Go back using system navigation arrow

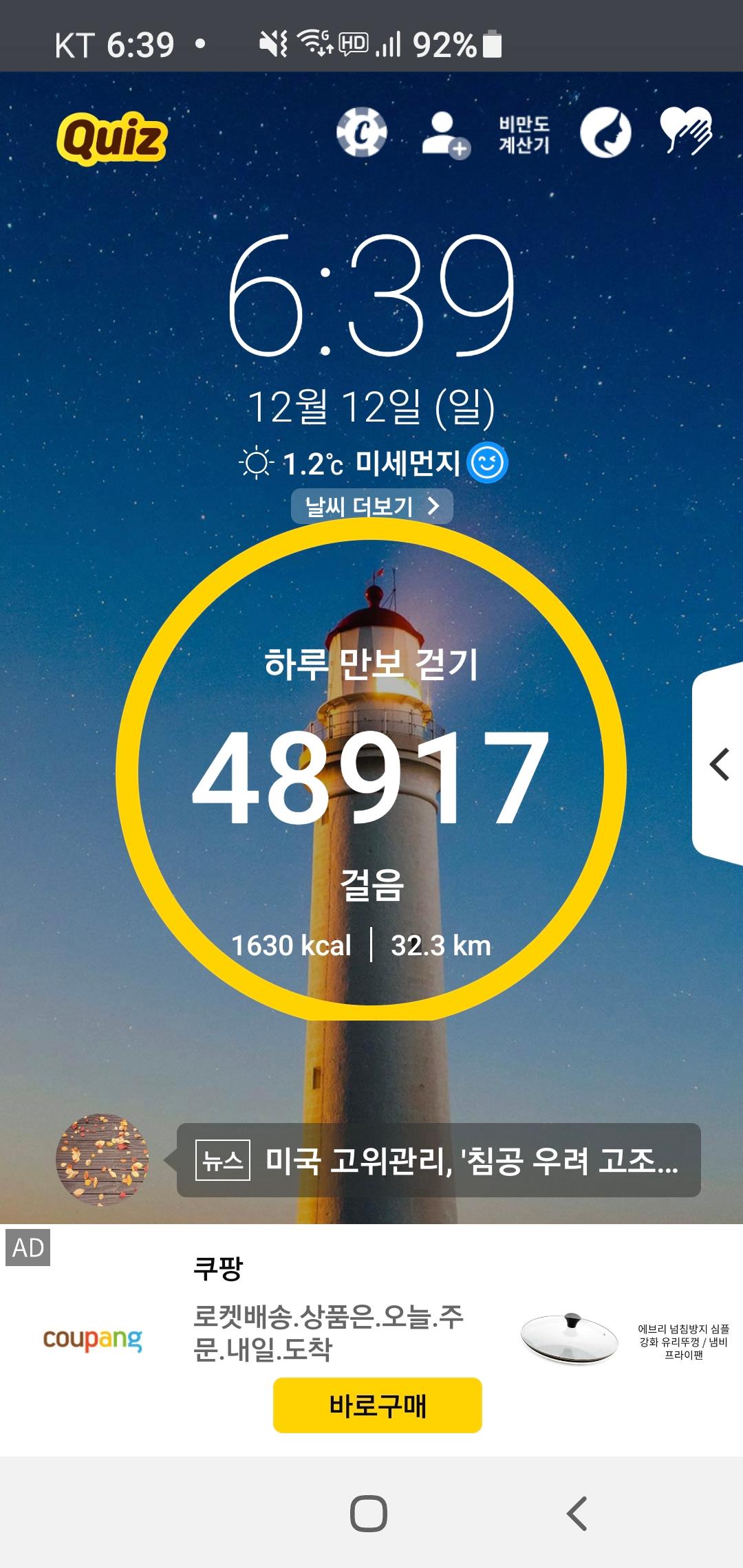[x=577, y=1513]
